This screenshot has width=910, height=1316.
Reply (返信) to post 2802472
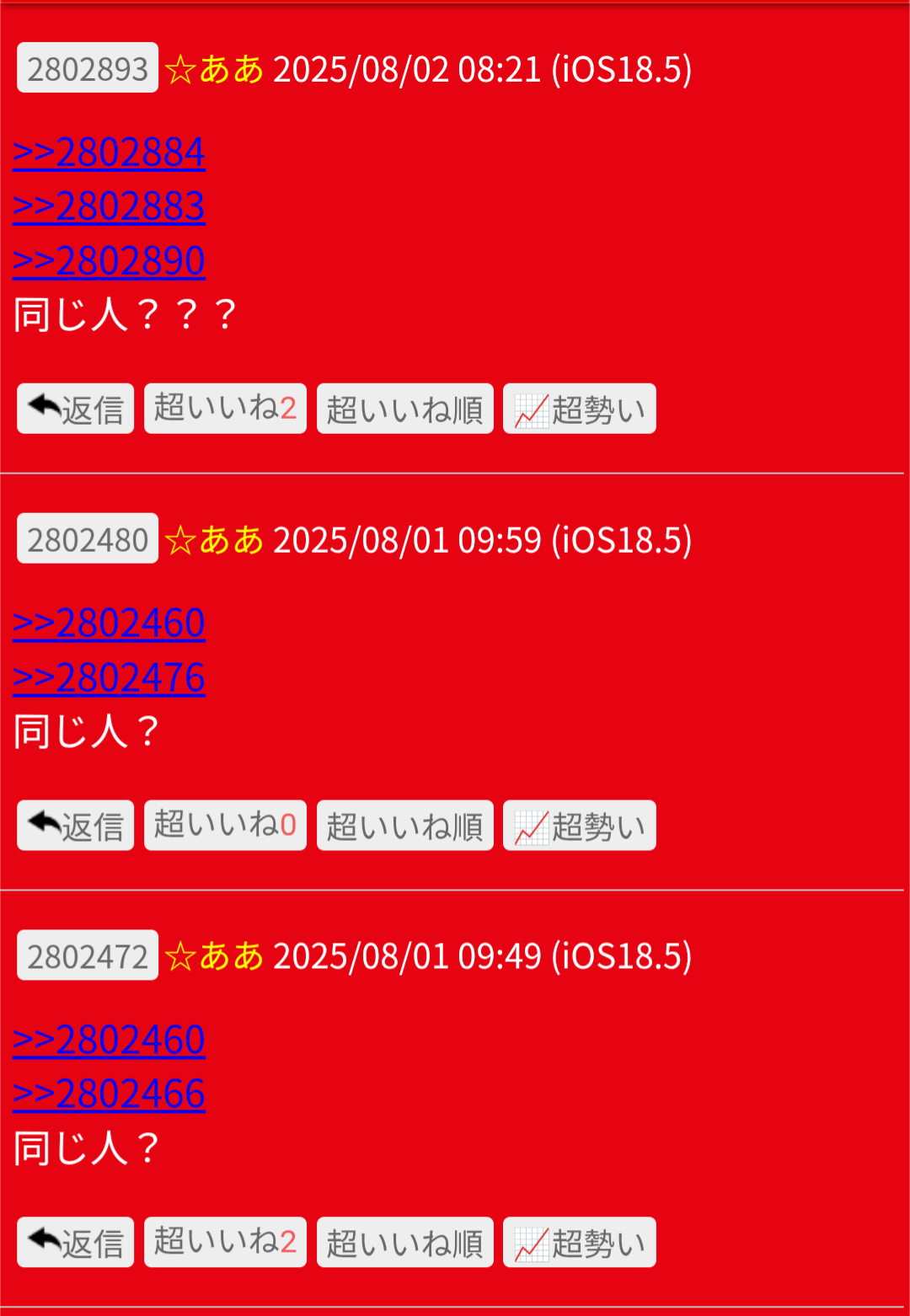76,1243
